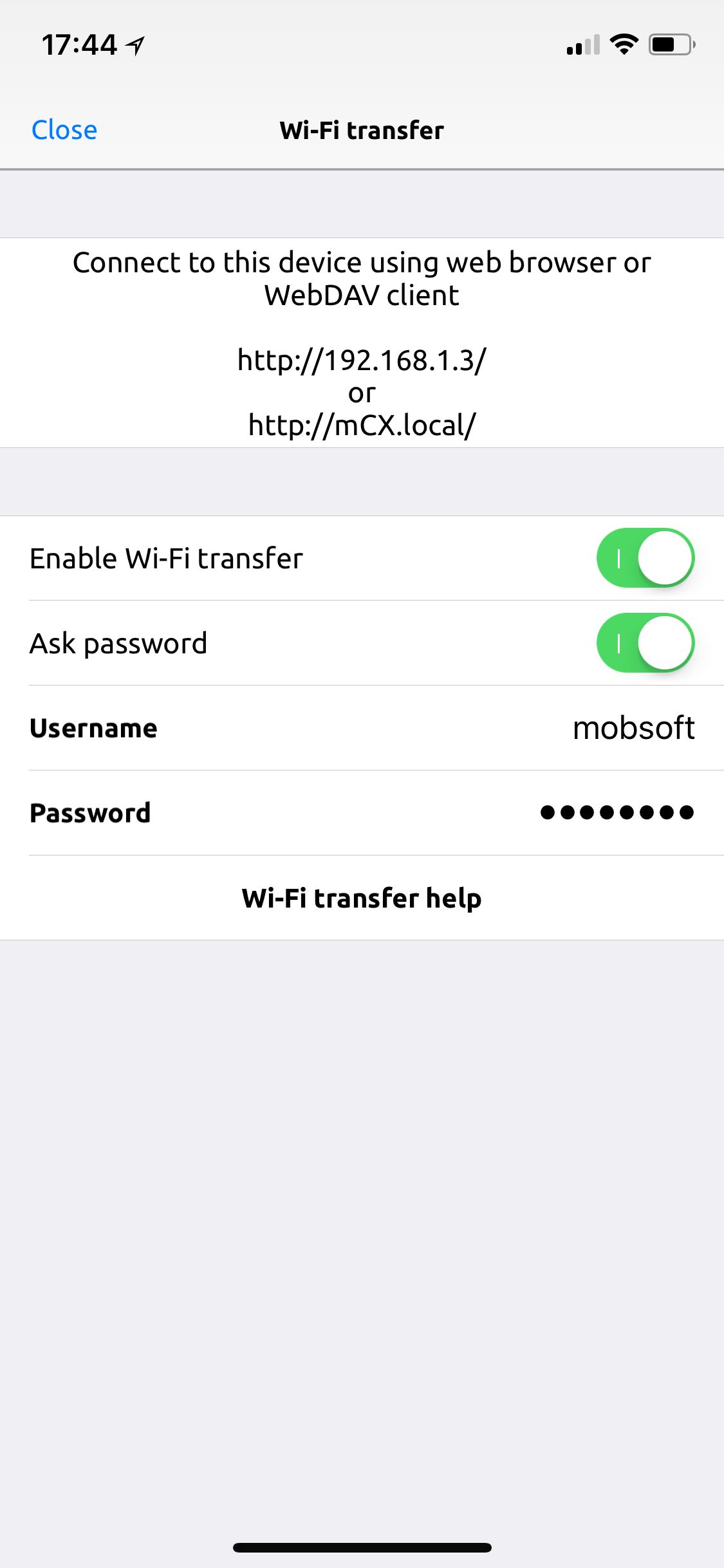Disable the Enable Wi-Fi transfer switch
This screenshot has height=1568, width=724.
coord(646,558)
